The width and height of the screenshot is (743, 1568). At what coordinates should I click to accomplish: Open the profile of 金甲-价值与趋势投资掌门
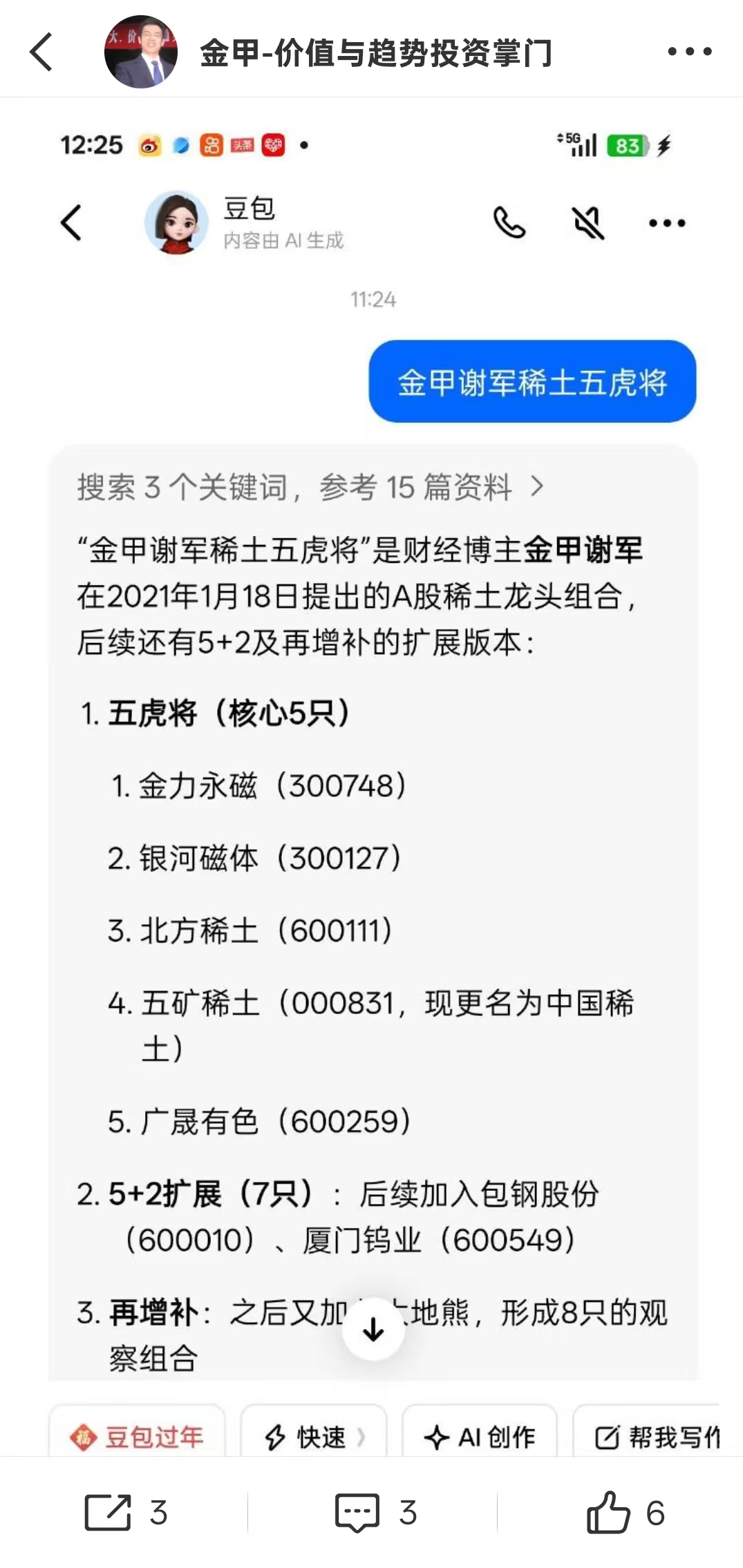(x=141, y=52)
